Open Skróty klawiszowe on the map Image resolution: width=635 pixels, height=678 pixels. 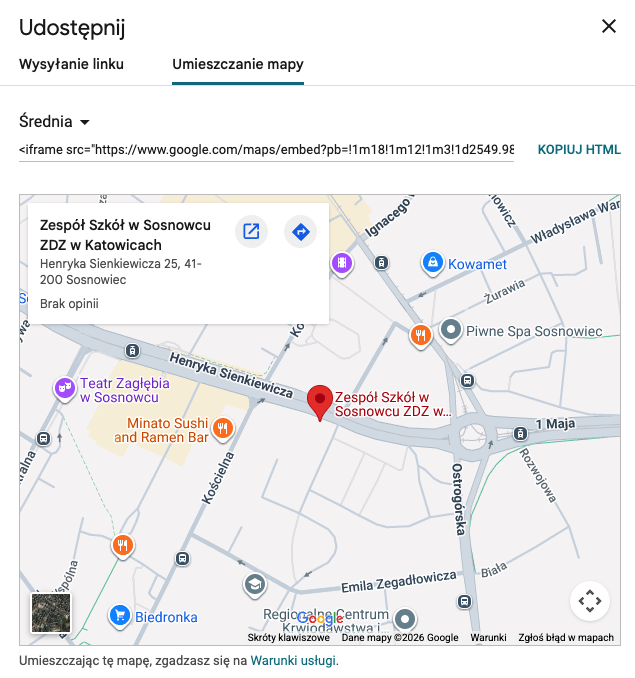[x=288, y=637]
